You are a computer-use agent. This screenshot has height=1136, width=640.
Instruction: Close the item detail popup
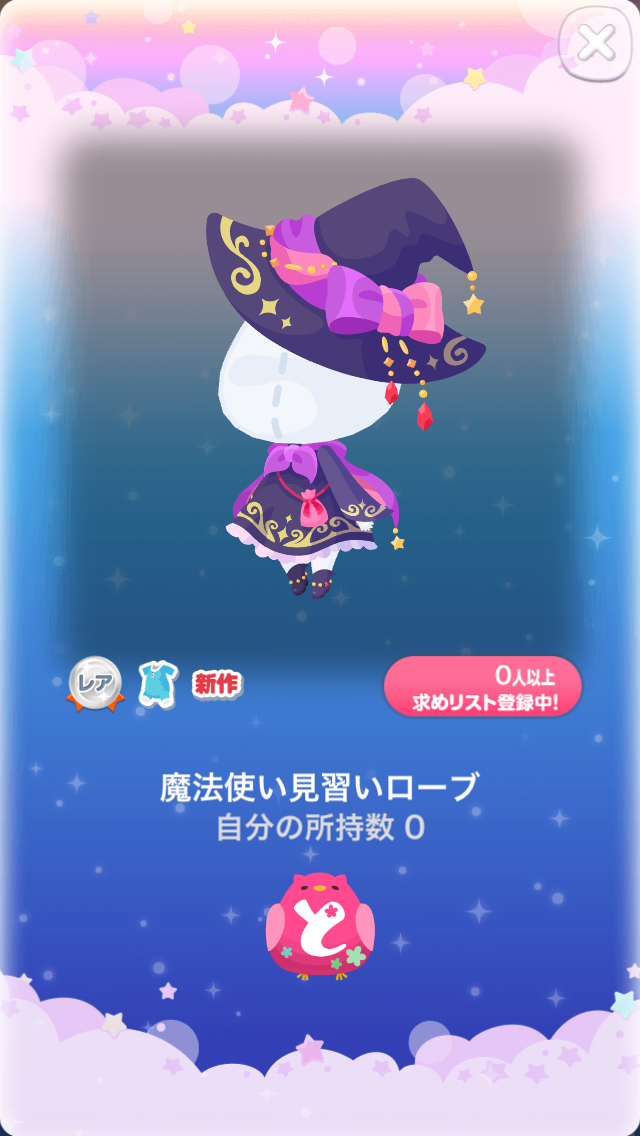(597, 43)
